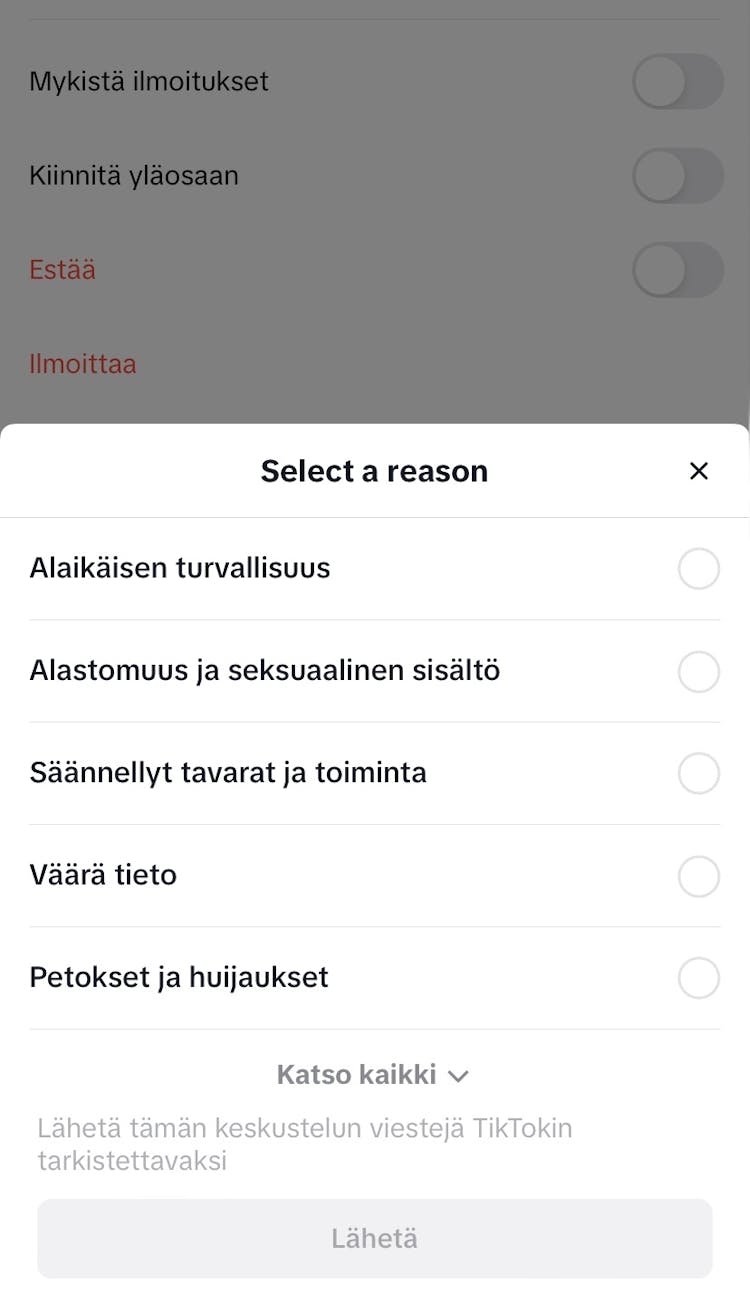
Task: Click the disclaimer about sending messages to TikTok
Action: (305, 1143)
